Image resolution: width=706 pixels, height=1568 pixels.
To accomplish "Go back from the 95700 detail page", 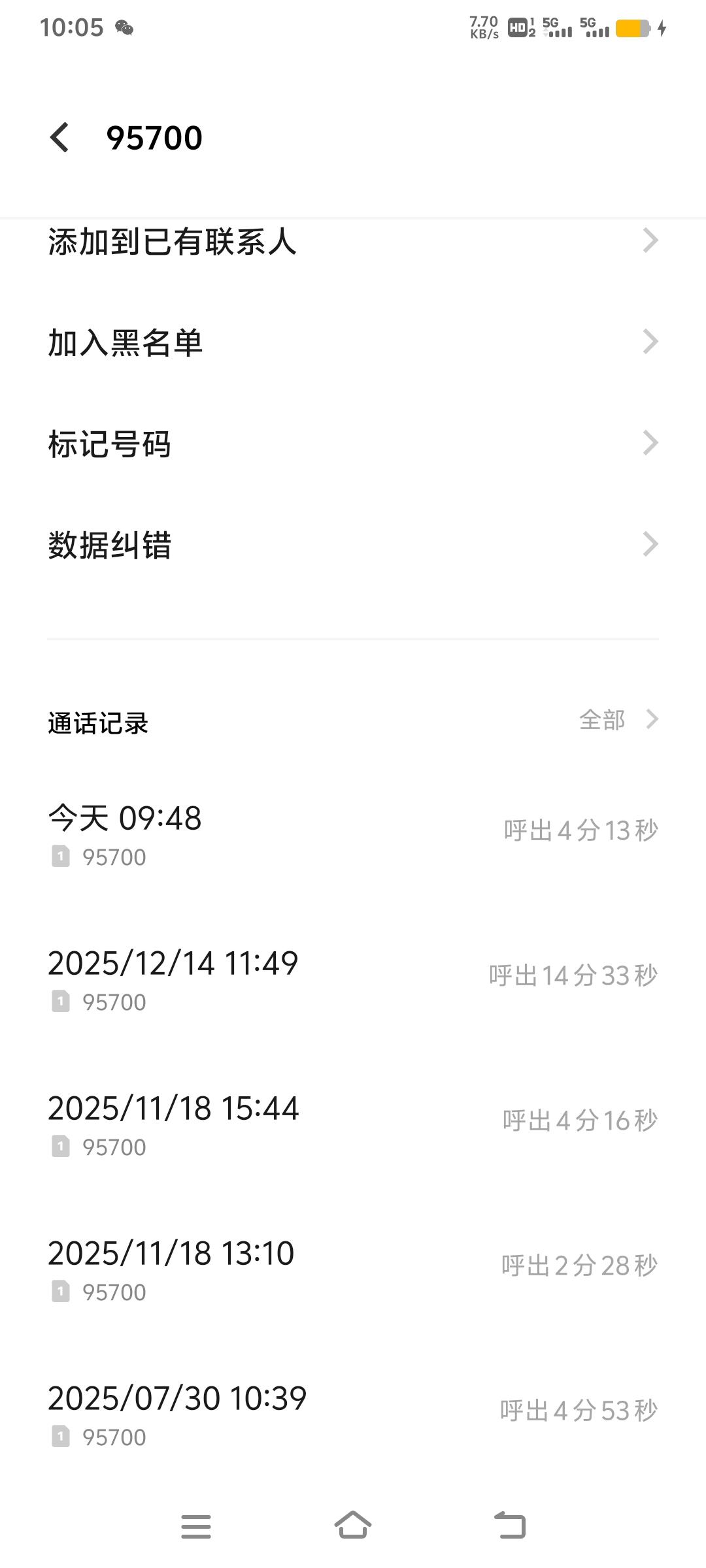I will (x=60, y=138).
